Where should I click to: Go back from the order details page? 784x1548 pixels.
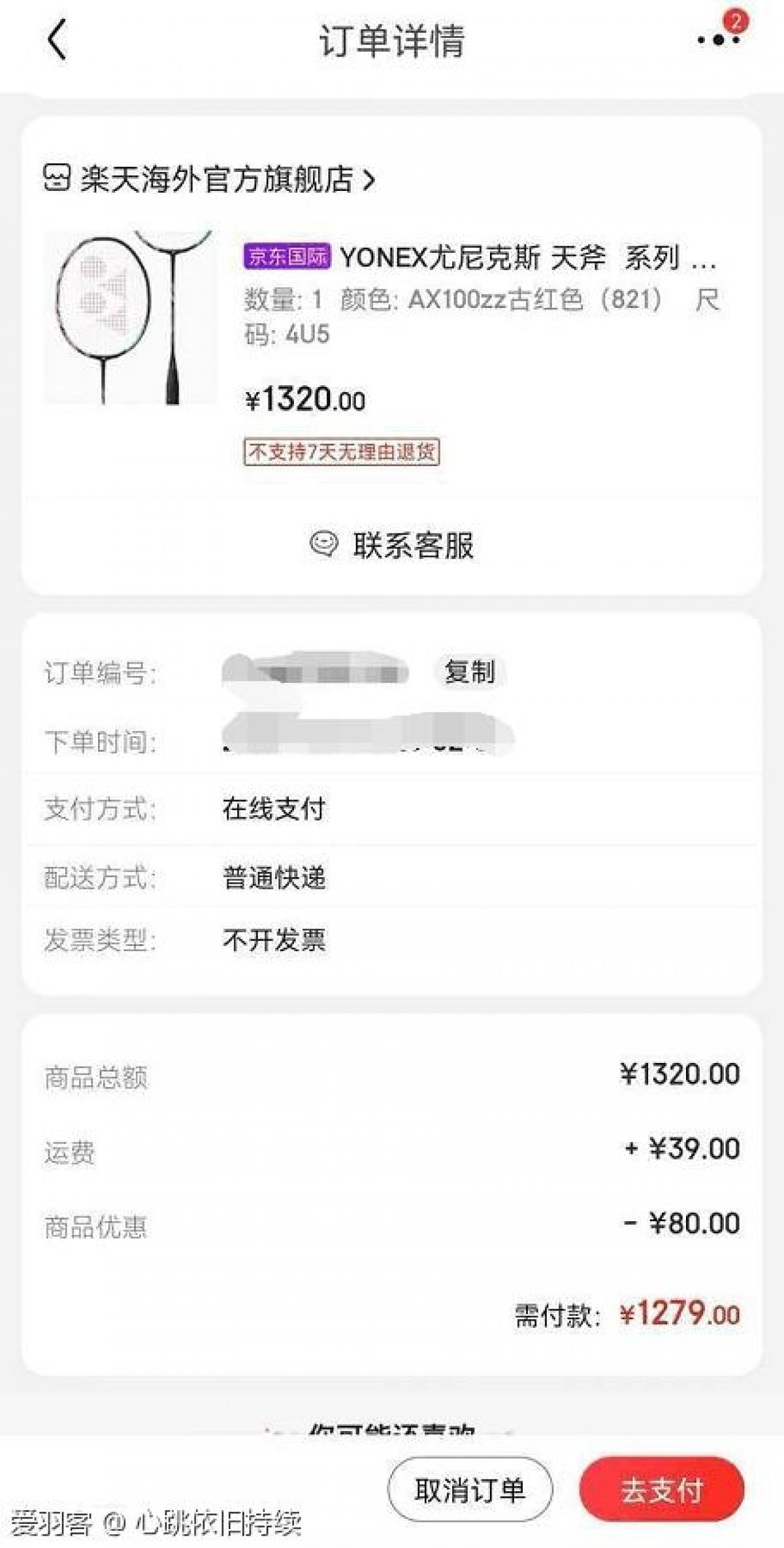pos(57,40)
